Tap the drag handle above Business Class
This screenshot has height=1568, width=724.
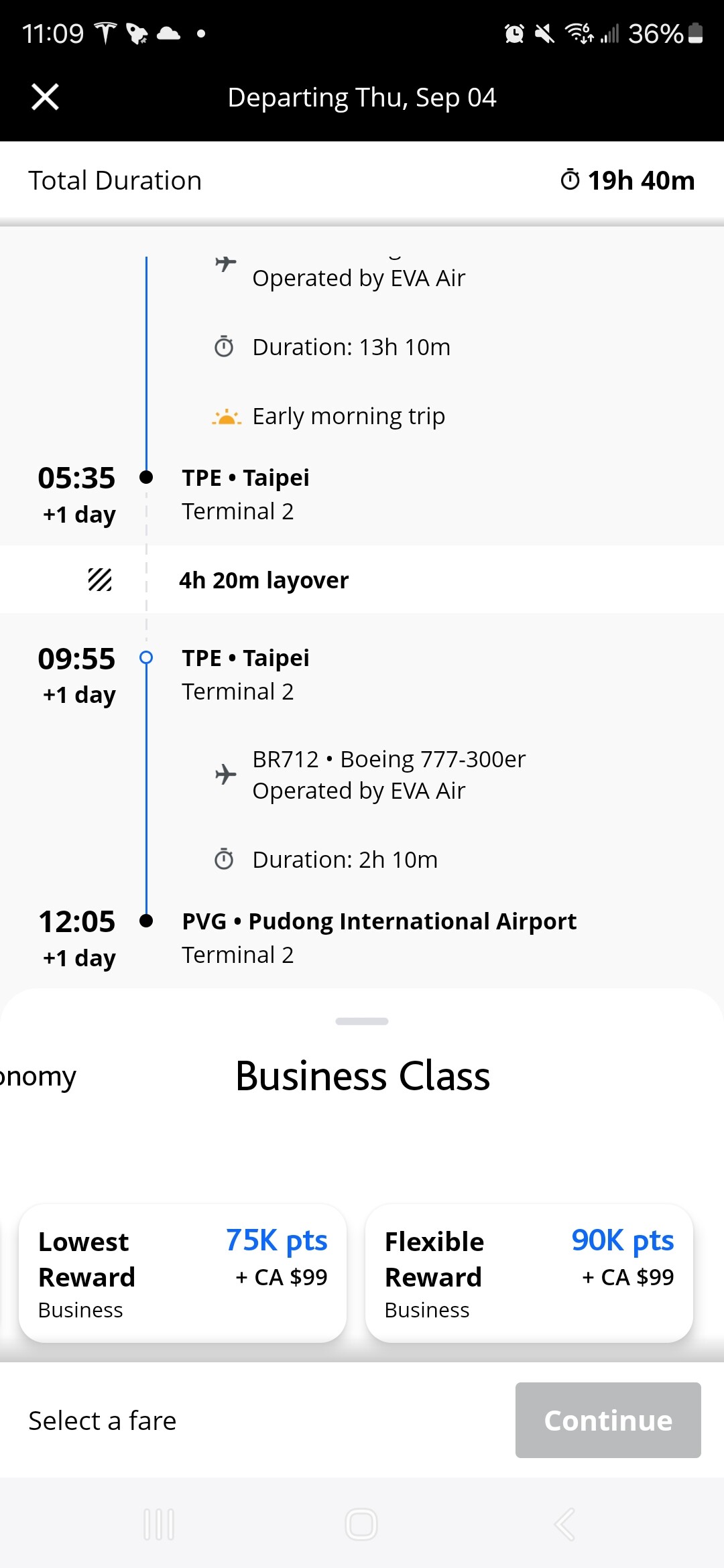point(361,1021)
